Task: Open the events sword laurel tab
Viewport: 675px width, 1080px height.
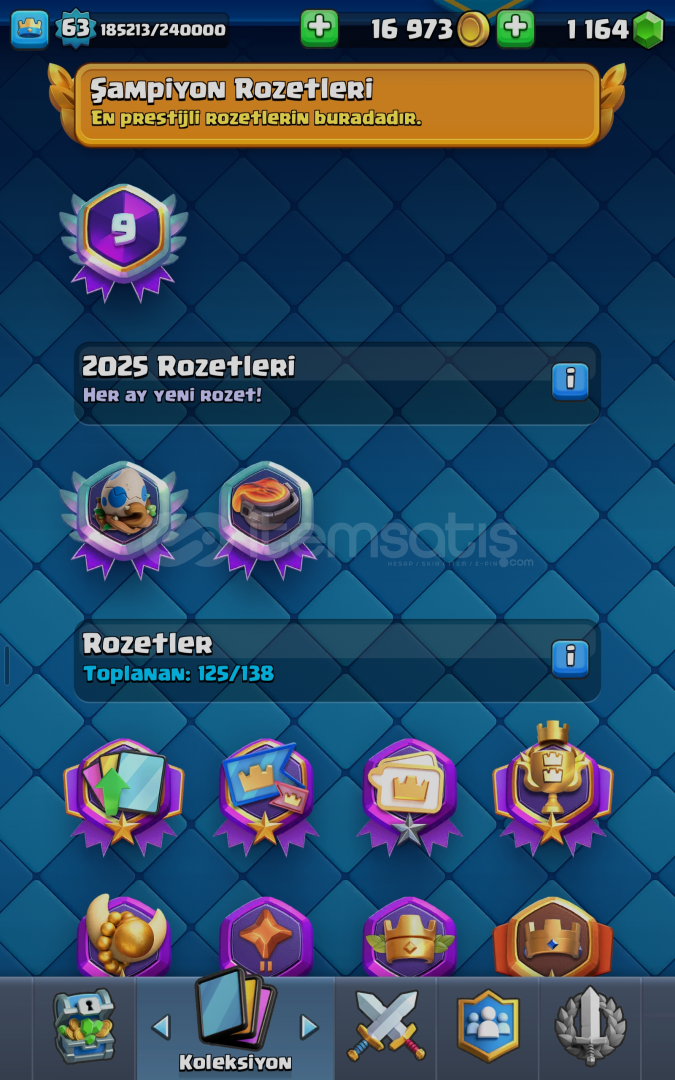Action: click(x=590, y=1026)
